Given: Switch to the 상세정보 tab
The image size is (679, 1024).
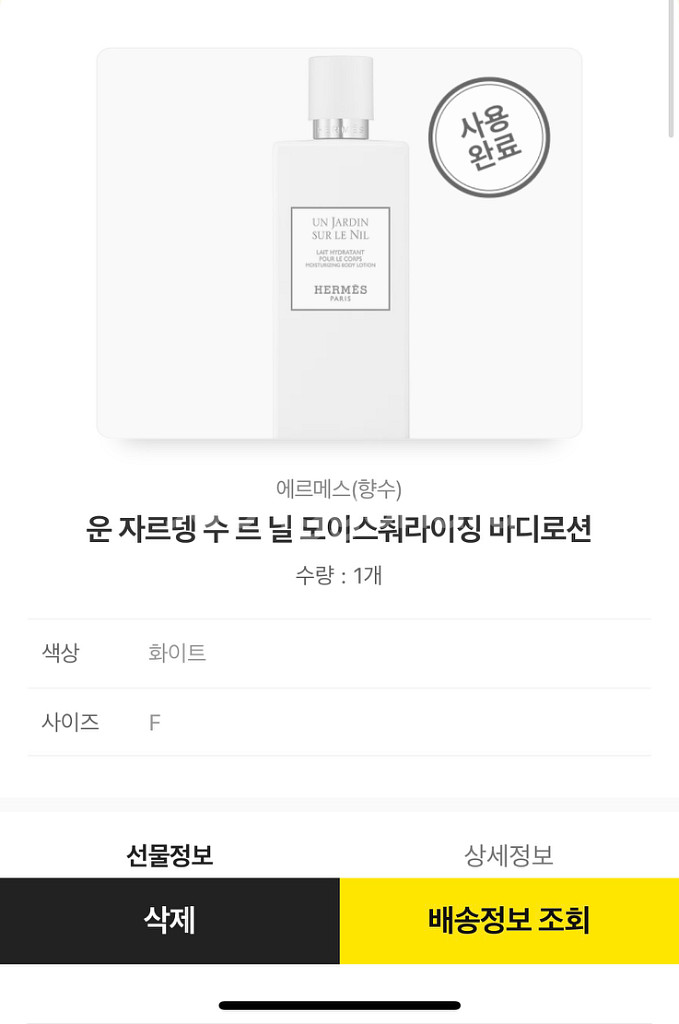Looking at the screenshot, I should point(508,855).
